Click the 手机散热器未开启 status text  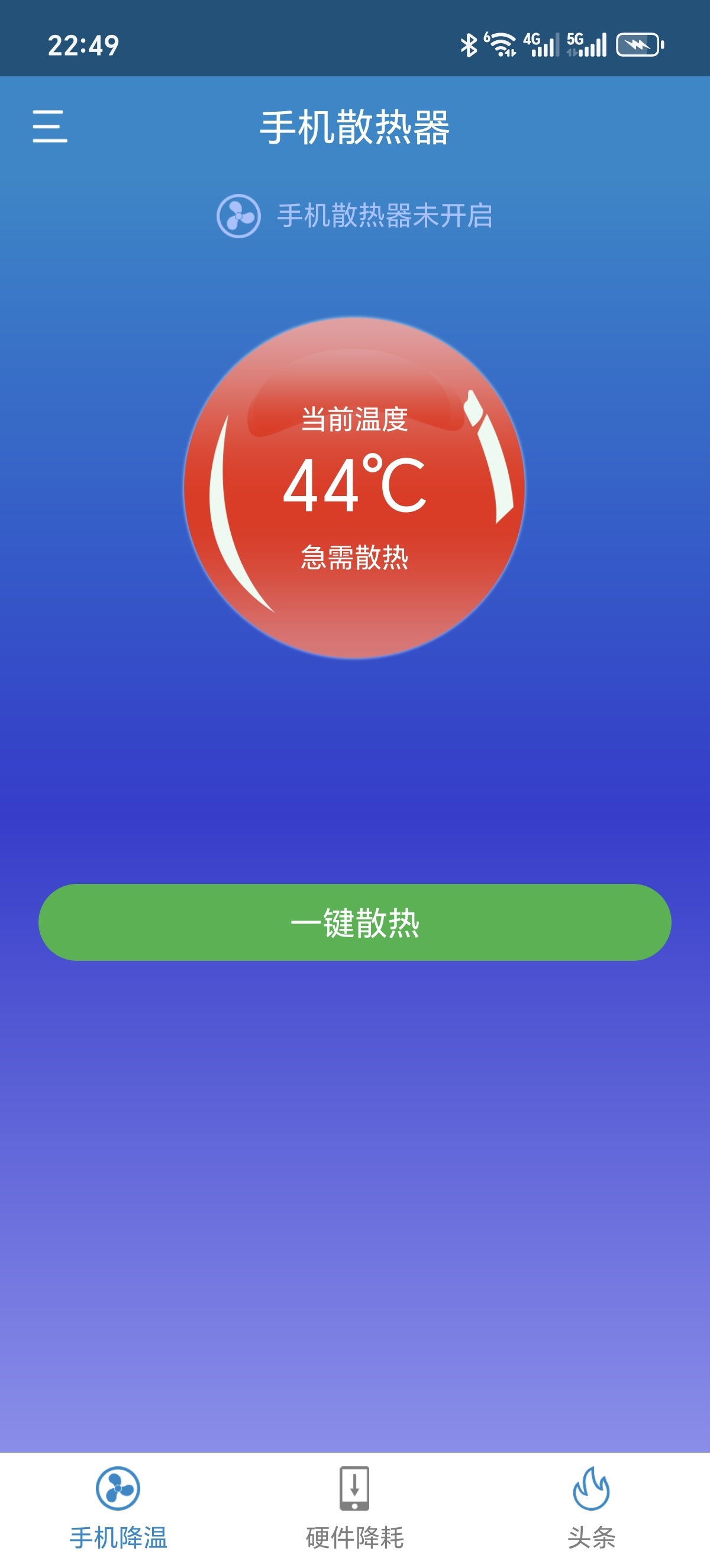[385, 216]
